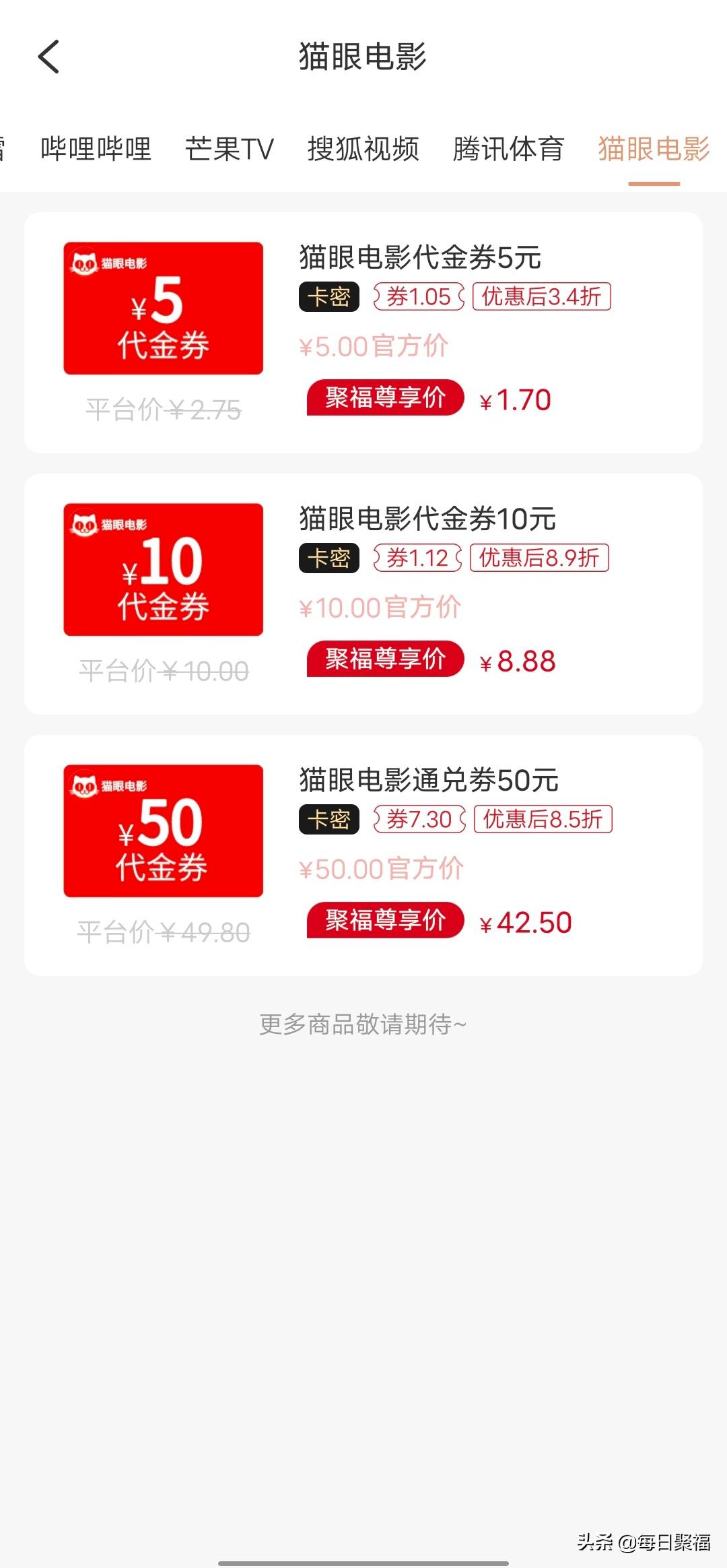Tap the ¥50 代金券 red card image
The height and width of the screenshot is (1568, 727).
(x=163, y=832)
